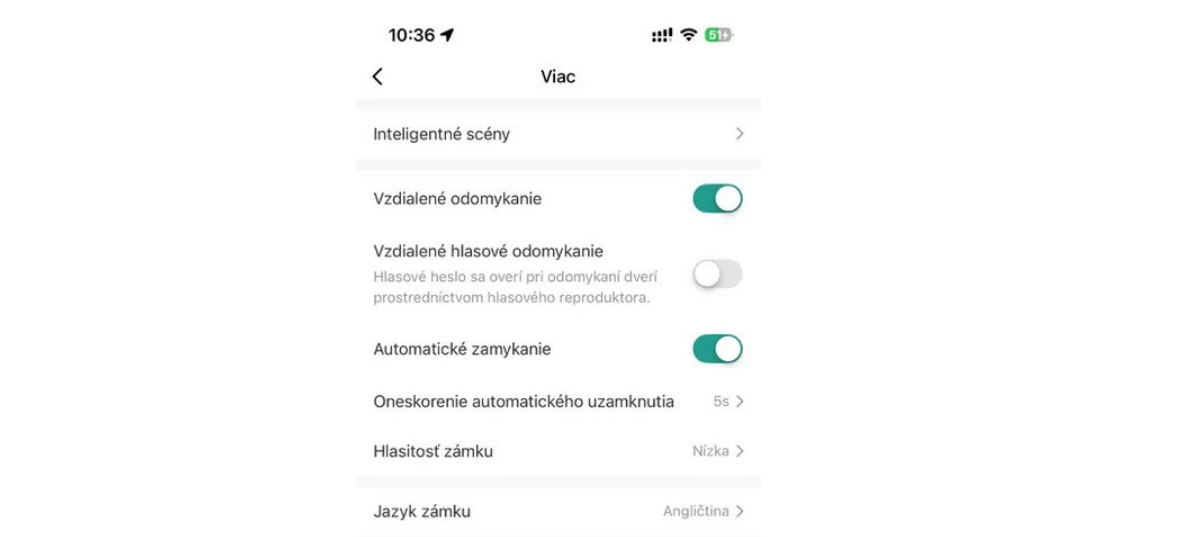Open Jazyk zámku language setting
Screen dimensions: 1198x537
559,511
